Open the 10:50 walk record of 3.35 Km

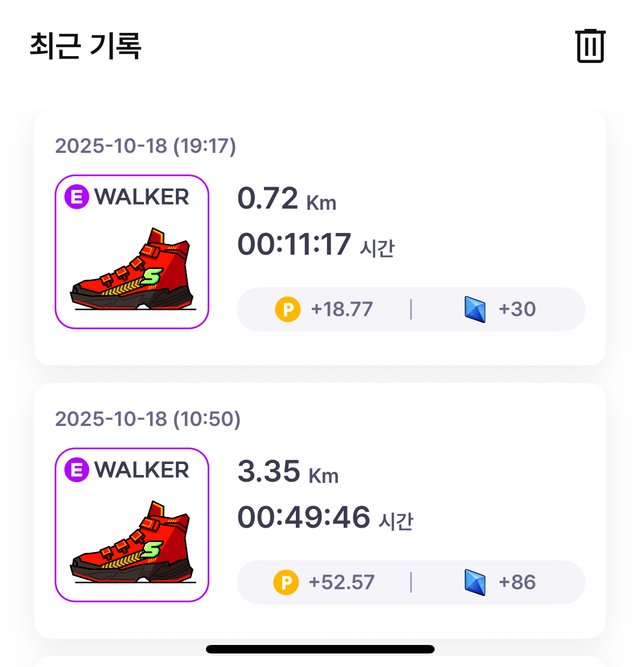tap(320, 510)
